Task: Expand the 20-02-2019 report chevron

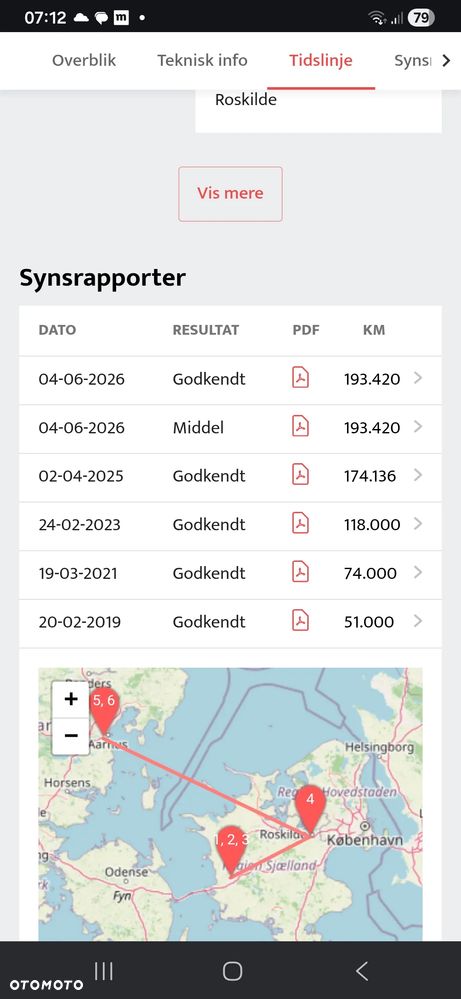Action: [418, 621]
